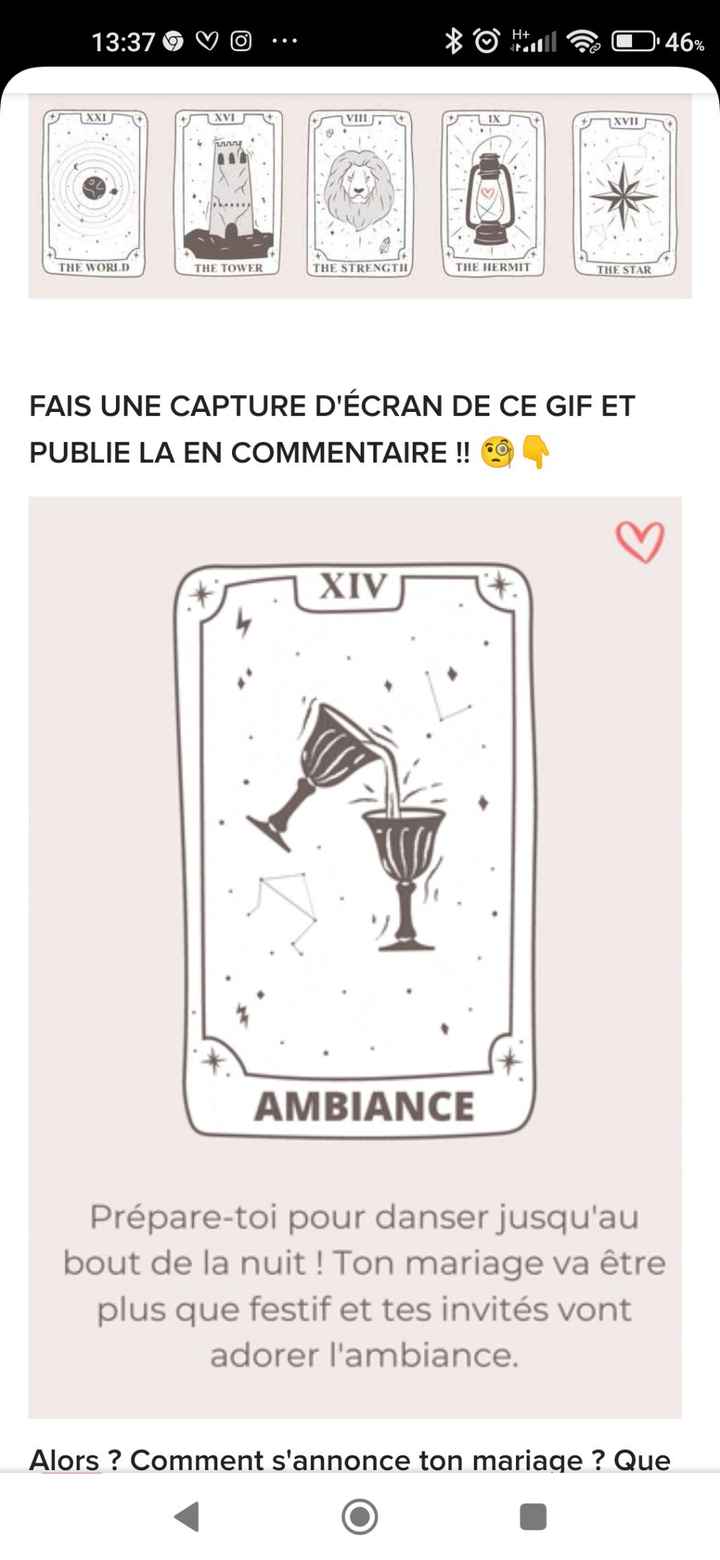Tap the Instagram notification icon

[x=240, y=40]
